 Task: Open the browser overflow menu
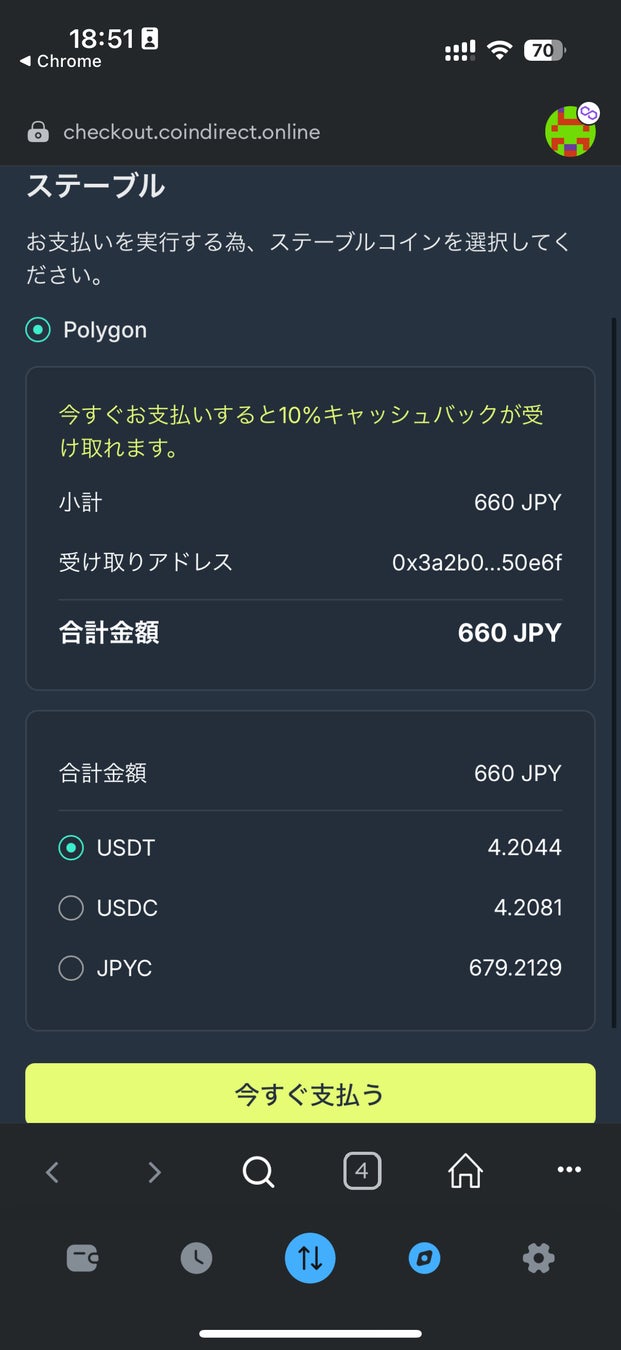(569, 1170)
